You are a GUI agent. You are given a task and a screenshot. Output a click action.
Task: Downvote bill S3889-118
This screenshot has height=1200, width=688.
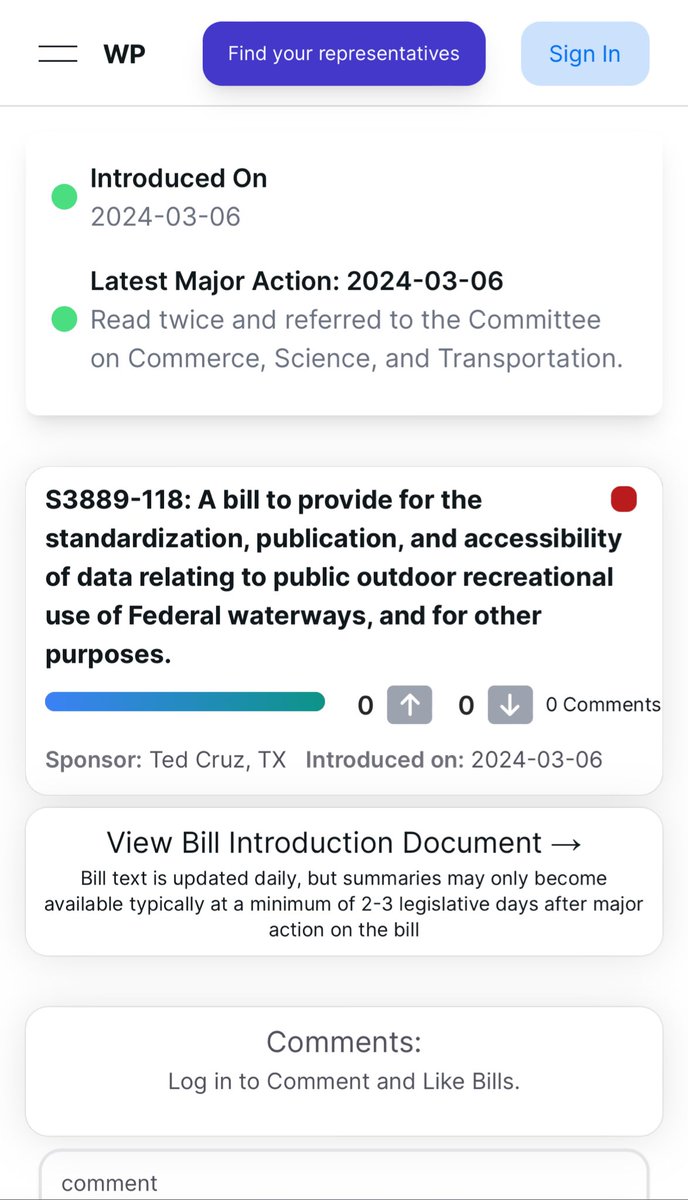(x=510, y=705)
